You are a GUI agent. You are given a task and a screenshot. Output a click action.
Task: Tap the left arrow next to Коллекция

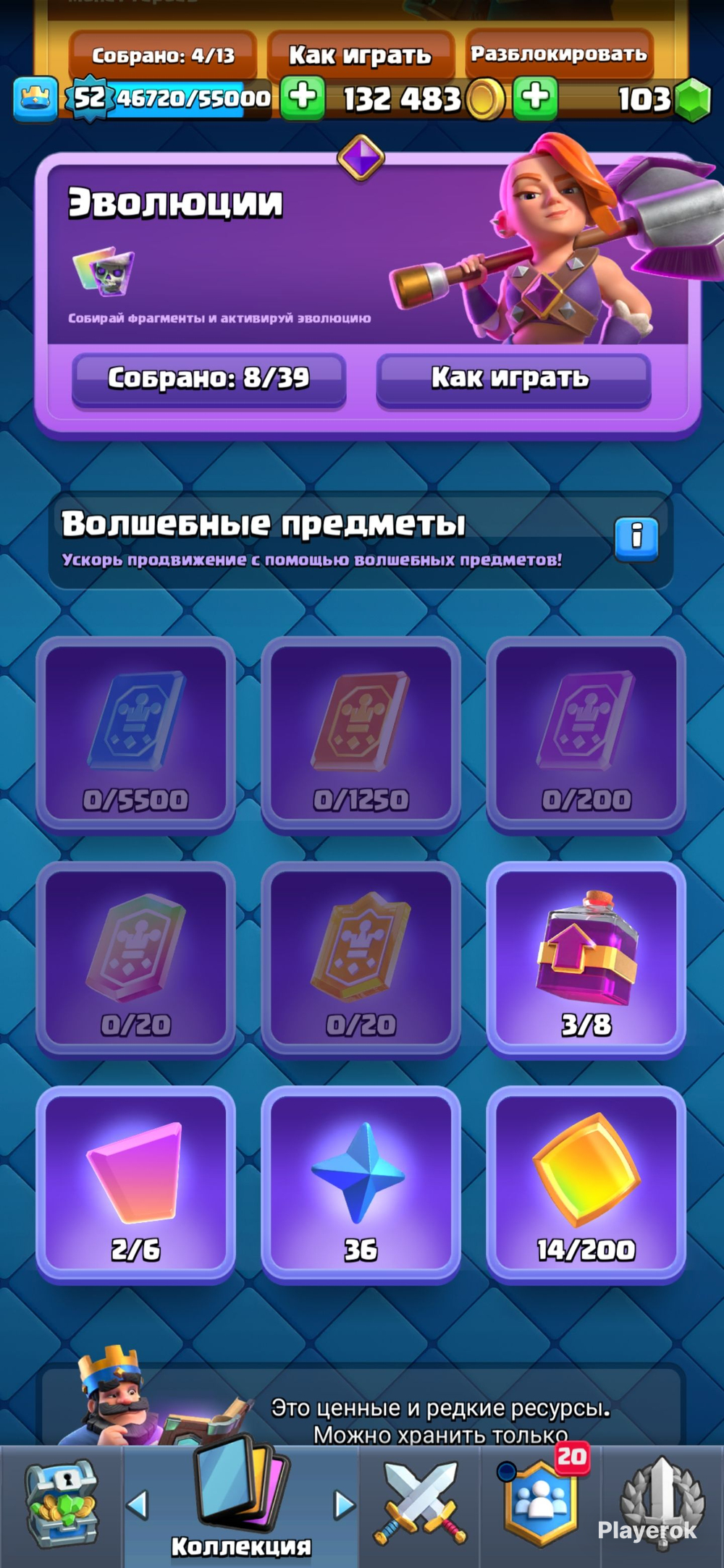[x=138, y=1505]
